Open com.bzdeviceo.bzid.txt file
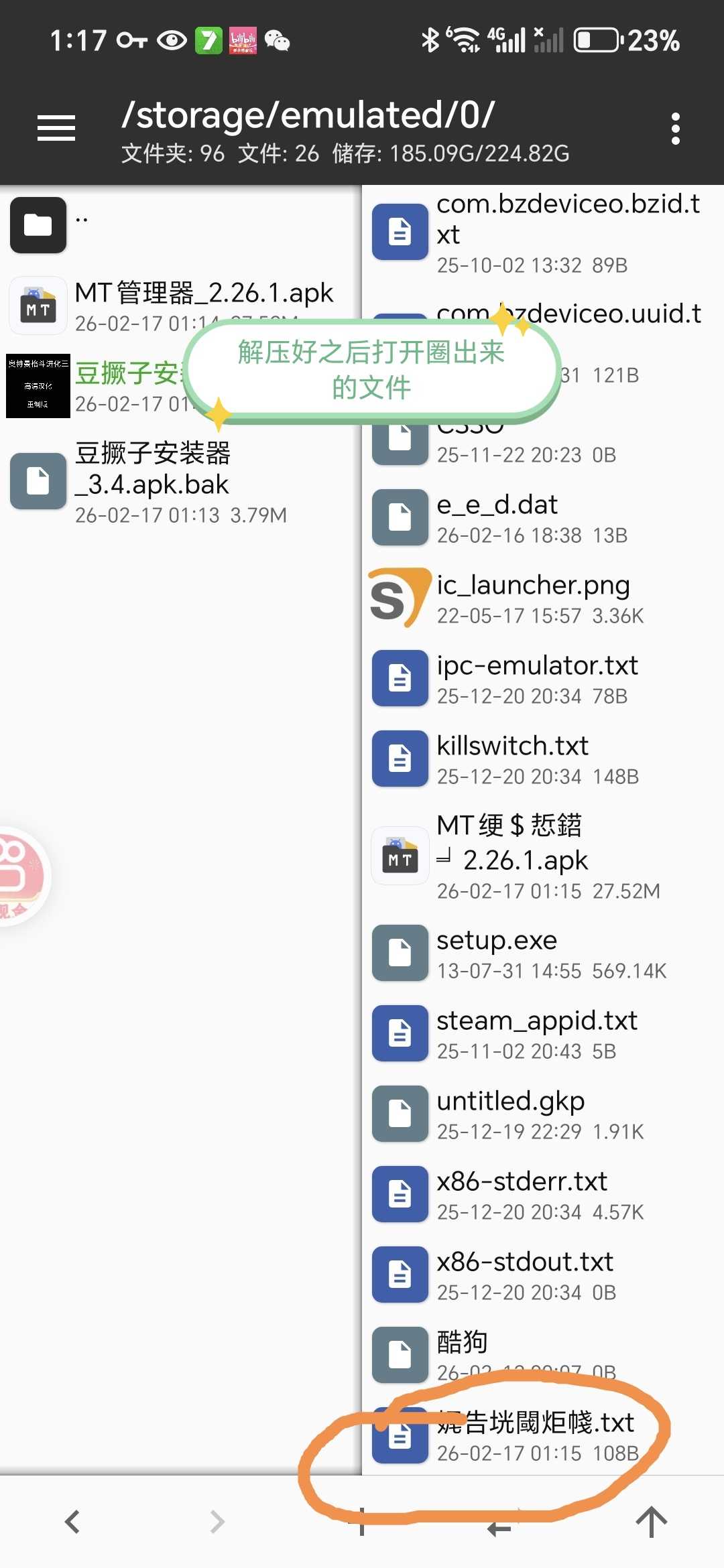This screenshot has height=1568, width=724. (543, 232)
